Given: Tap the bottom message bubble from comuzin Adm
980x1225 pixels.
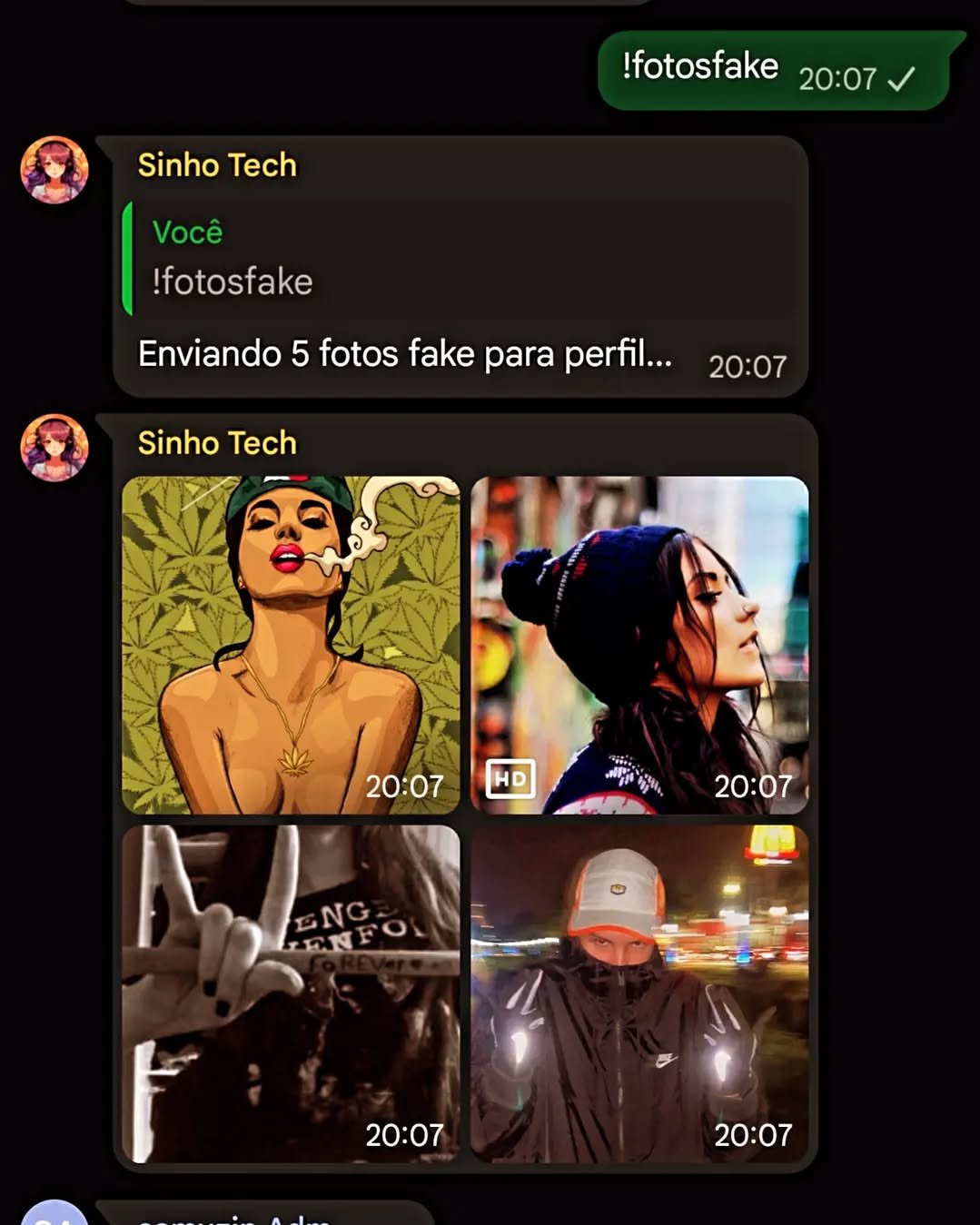Looking at the screenshot, I should point(263,1212).
